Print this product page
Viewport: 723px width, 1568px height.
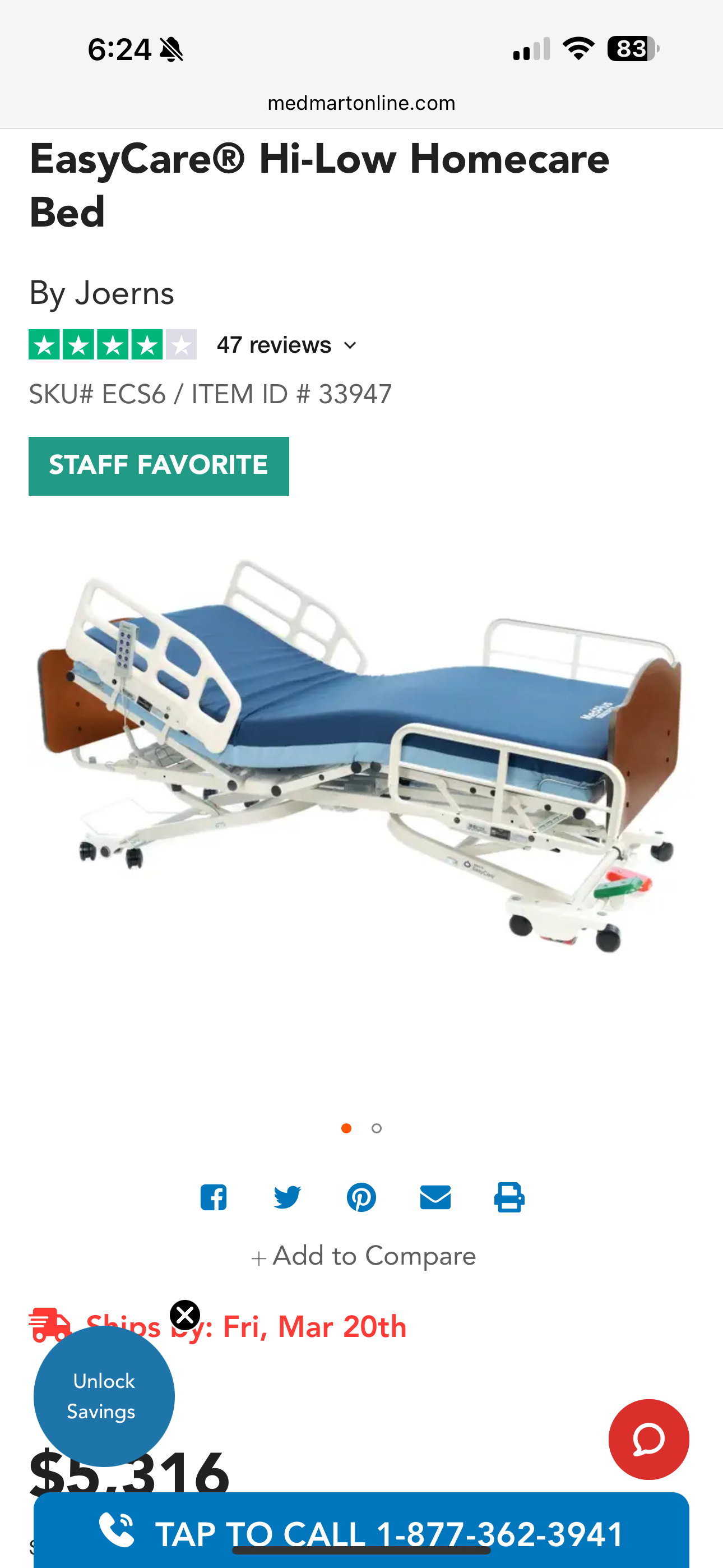pyautogui.click(x=509, y=1197)
